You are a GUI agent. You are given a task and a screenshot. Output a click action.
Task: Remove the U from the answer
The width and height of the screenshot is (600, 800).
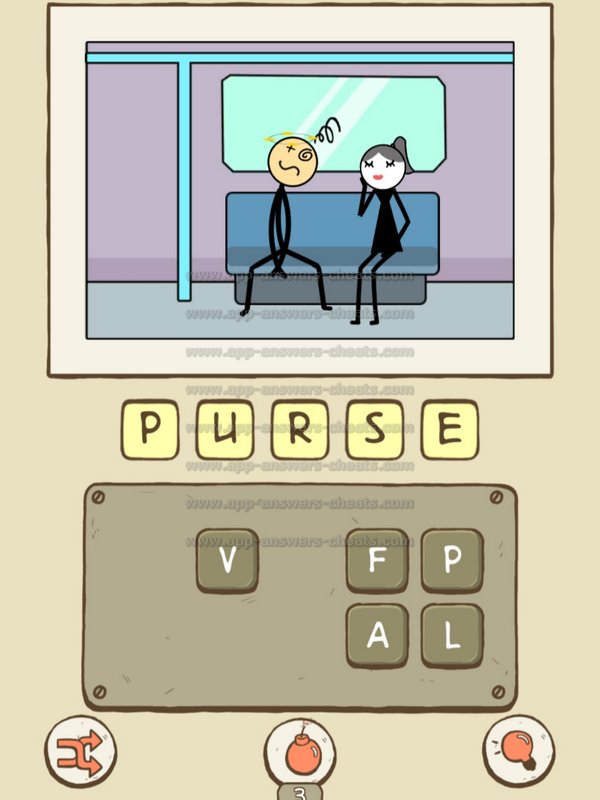coord(224,430)
